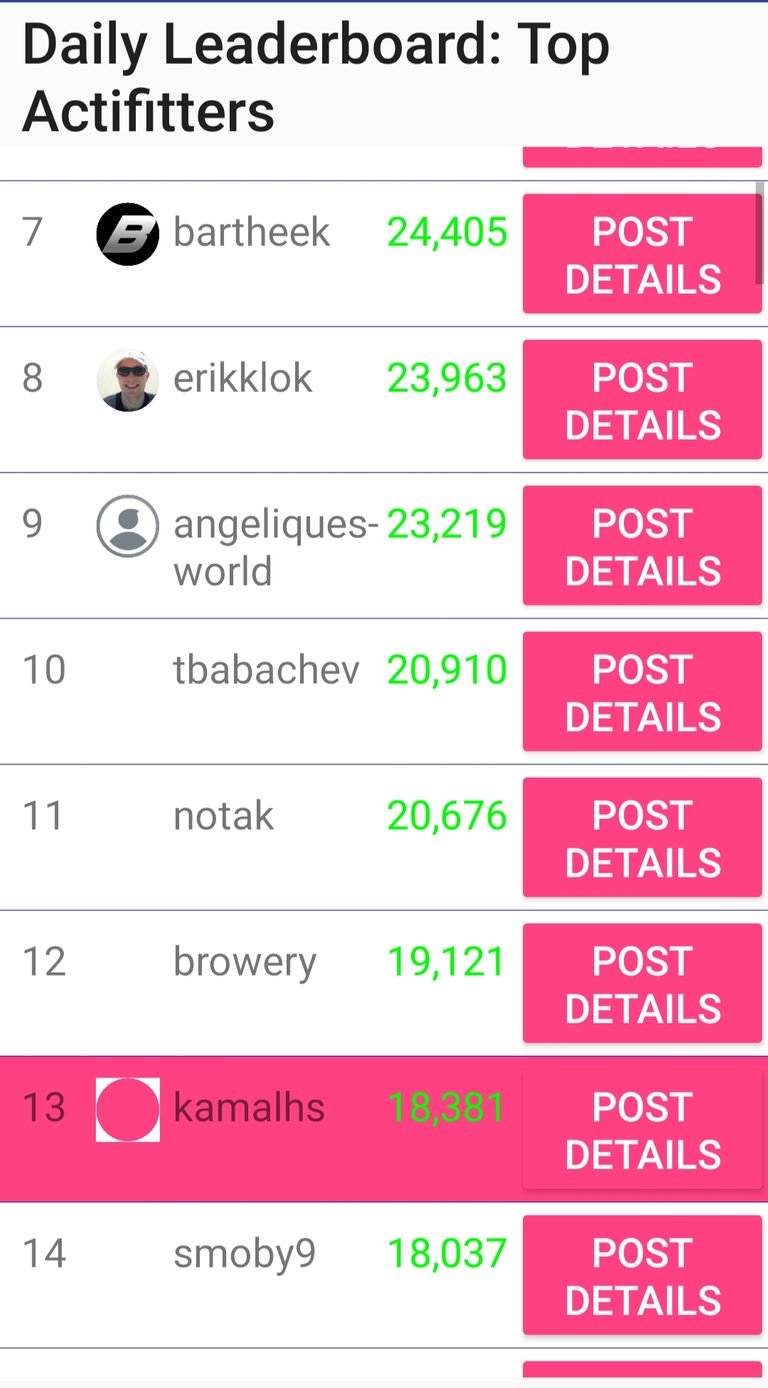
Task: Open browery's post details
Action: pyautogui.click(x=642, y=984)
